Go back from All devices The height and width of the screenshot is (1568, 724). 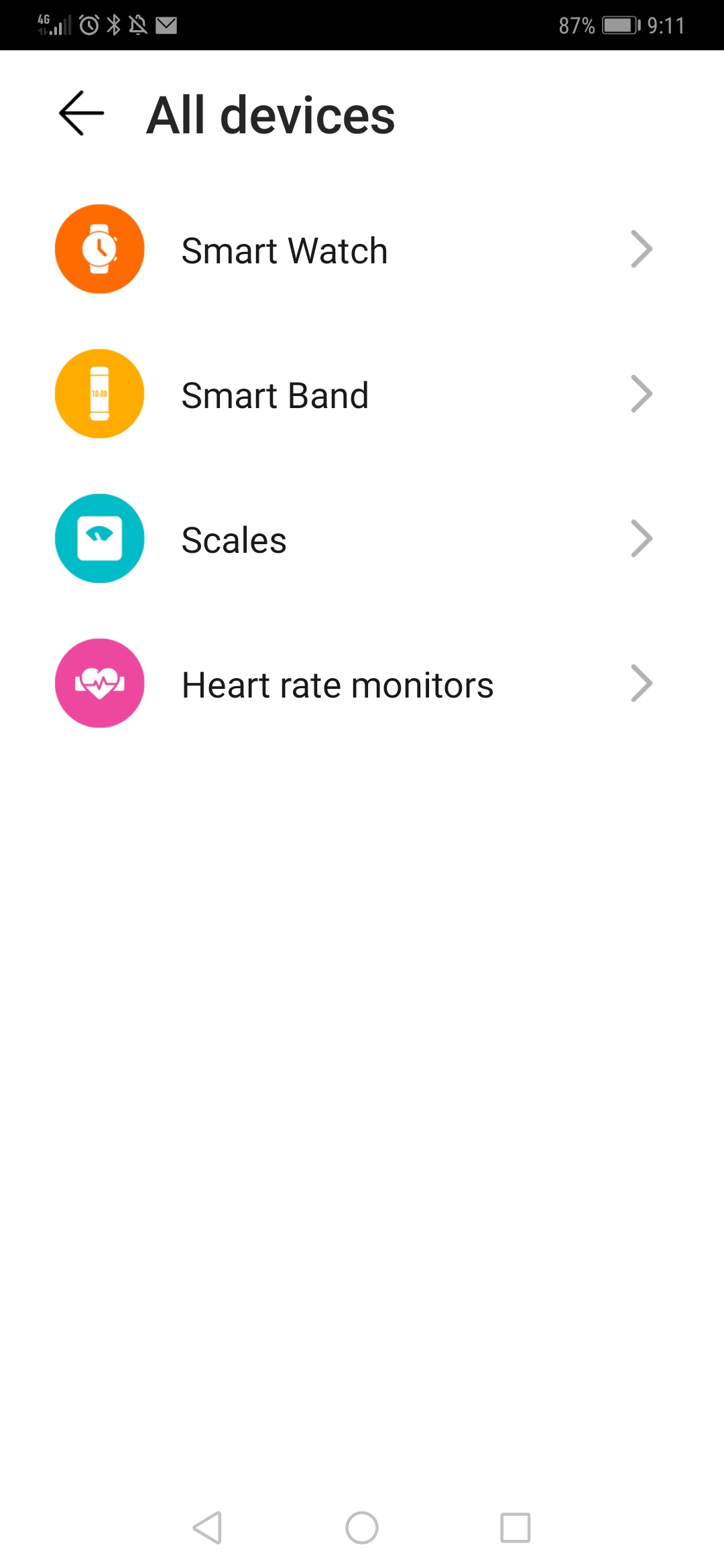pyautogui.click(x=81, y=113)
